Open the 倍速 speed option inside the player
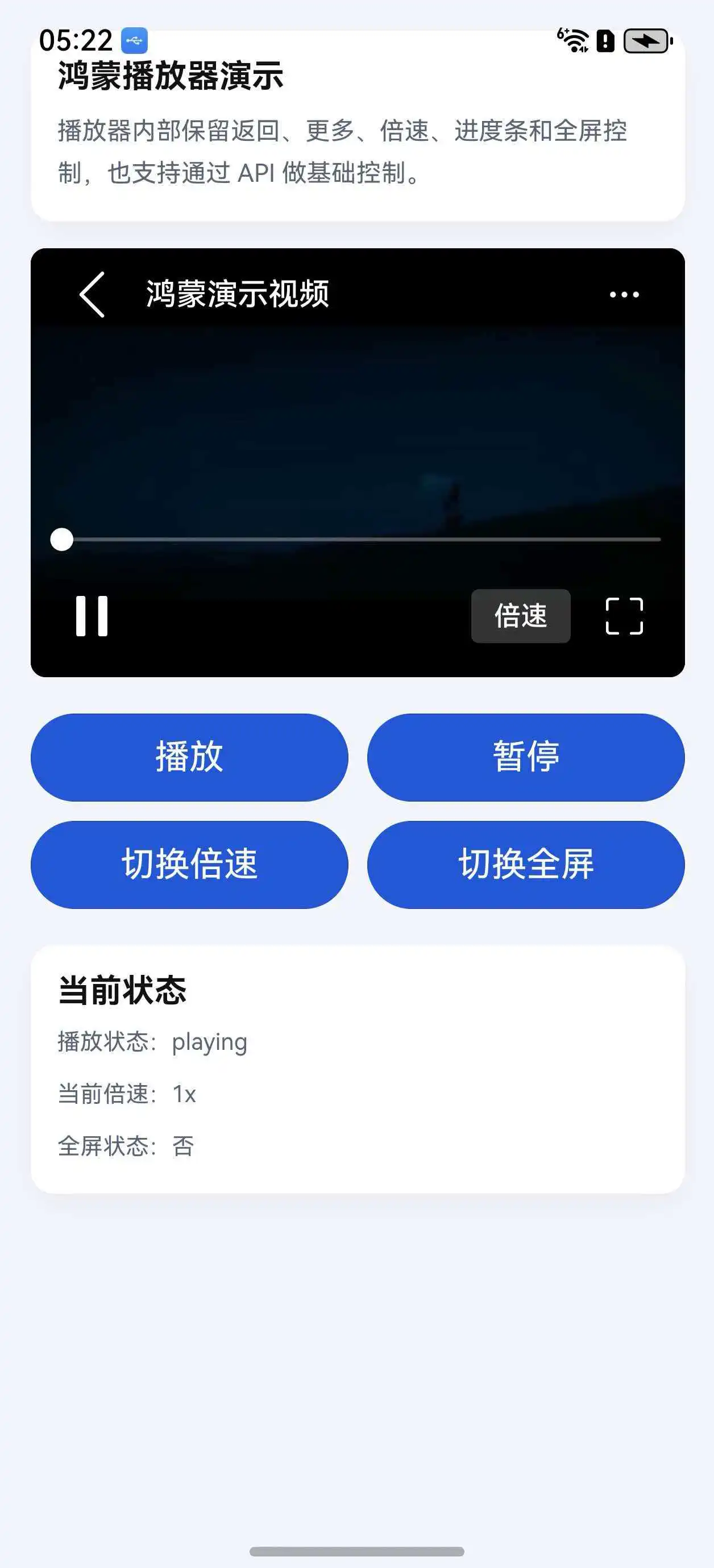 (x=520, y=616)
